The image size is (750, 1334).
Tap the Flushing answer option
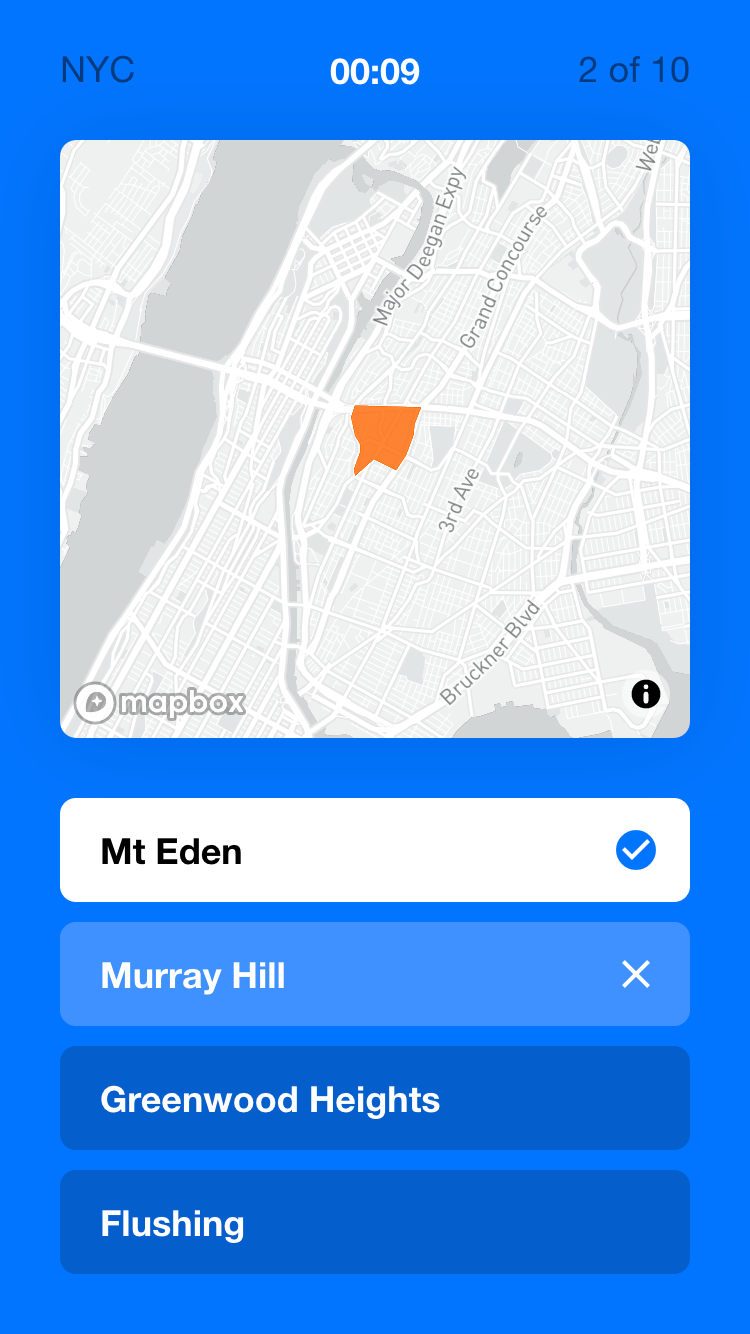375,1222
